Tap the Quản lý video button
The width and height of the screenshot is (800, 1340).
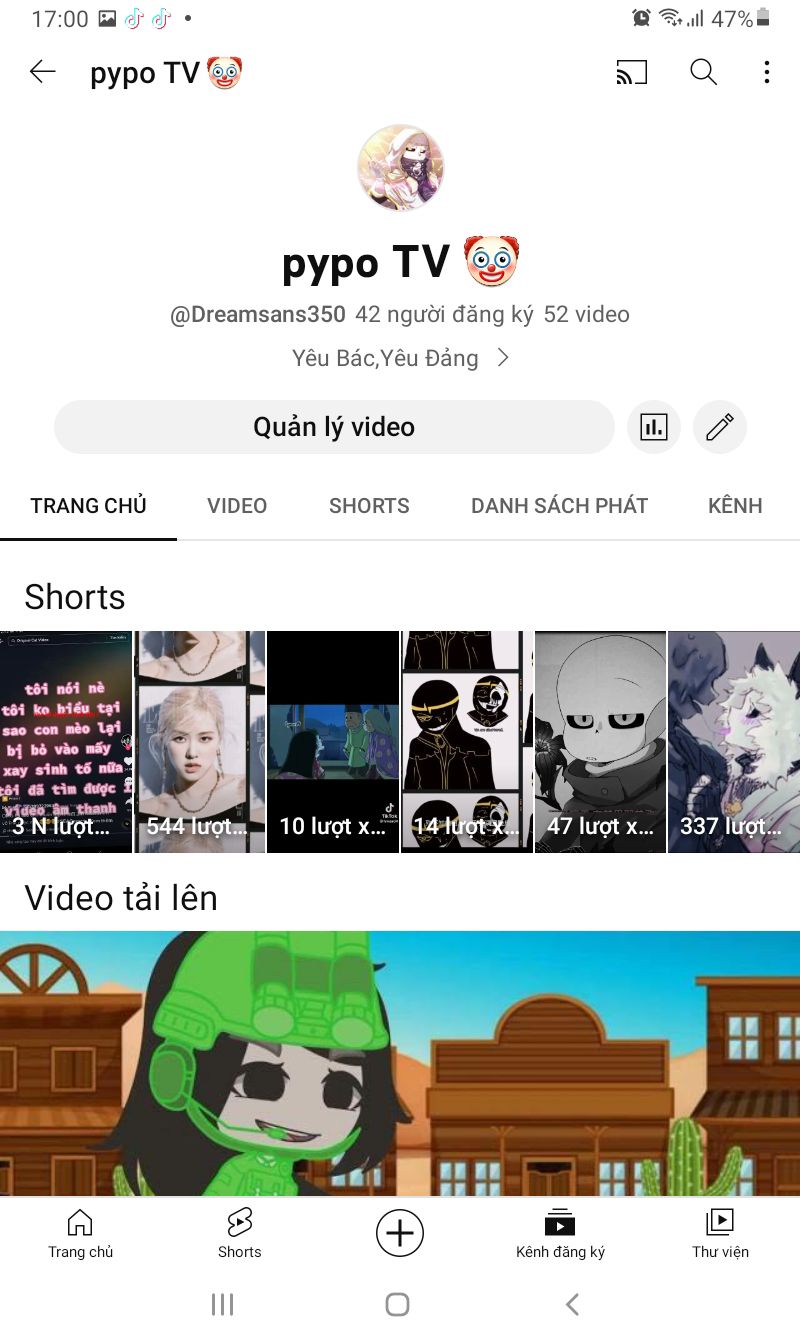[334, 427]
